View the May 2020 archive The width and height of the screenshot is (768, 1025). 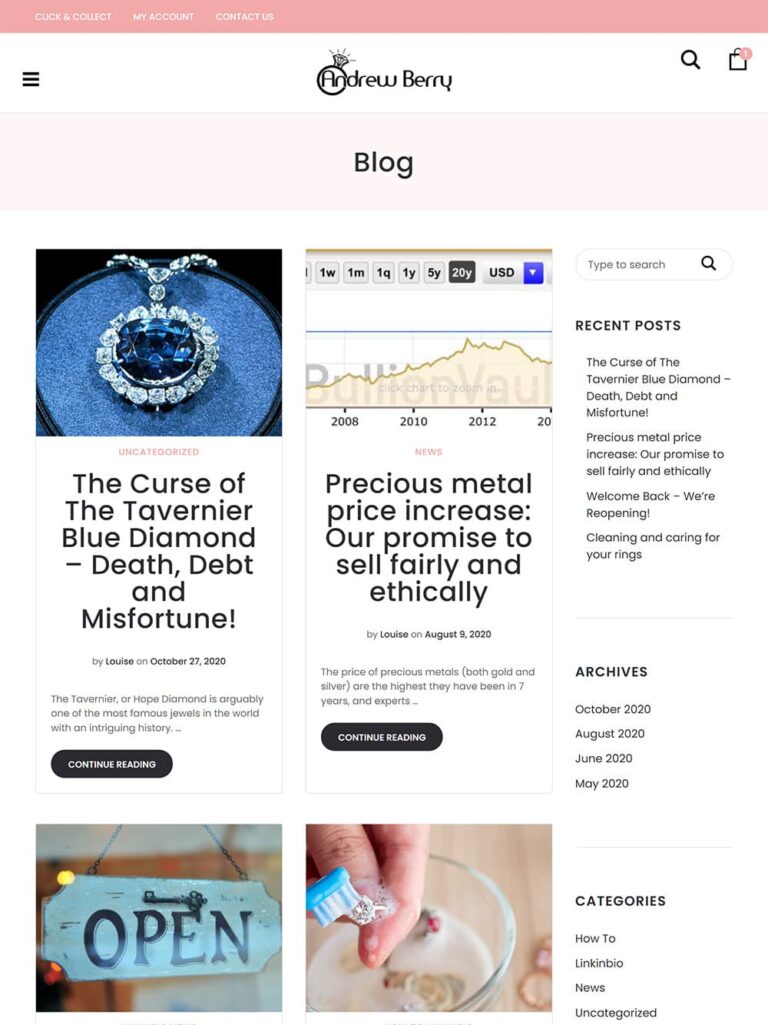click(601, 784)
